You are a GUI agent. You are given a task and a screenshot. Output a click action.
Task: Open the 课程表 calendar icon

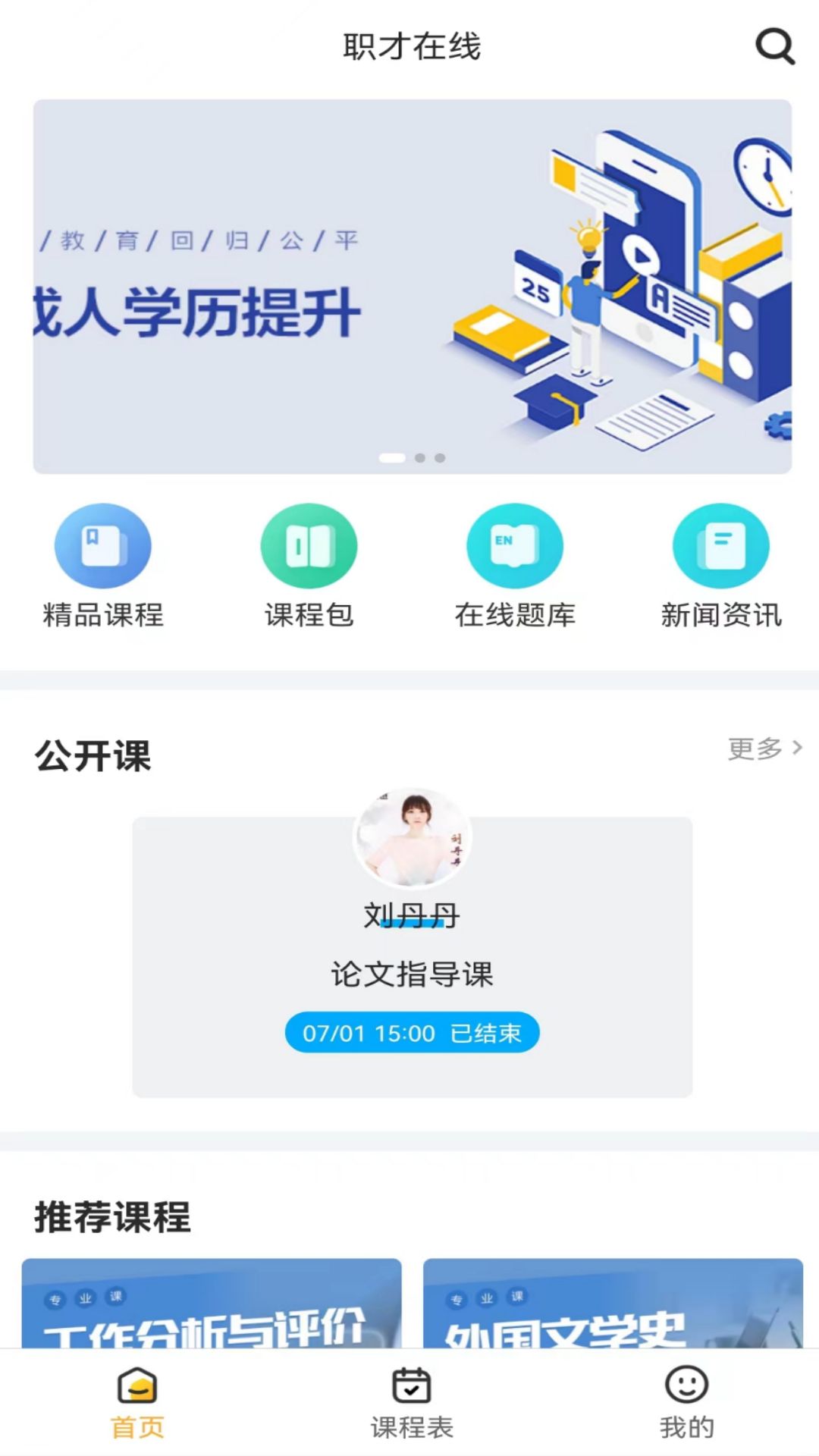[409, 1400]
